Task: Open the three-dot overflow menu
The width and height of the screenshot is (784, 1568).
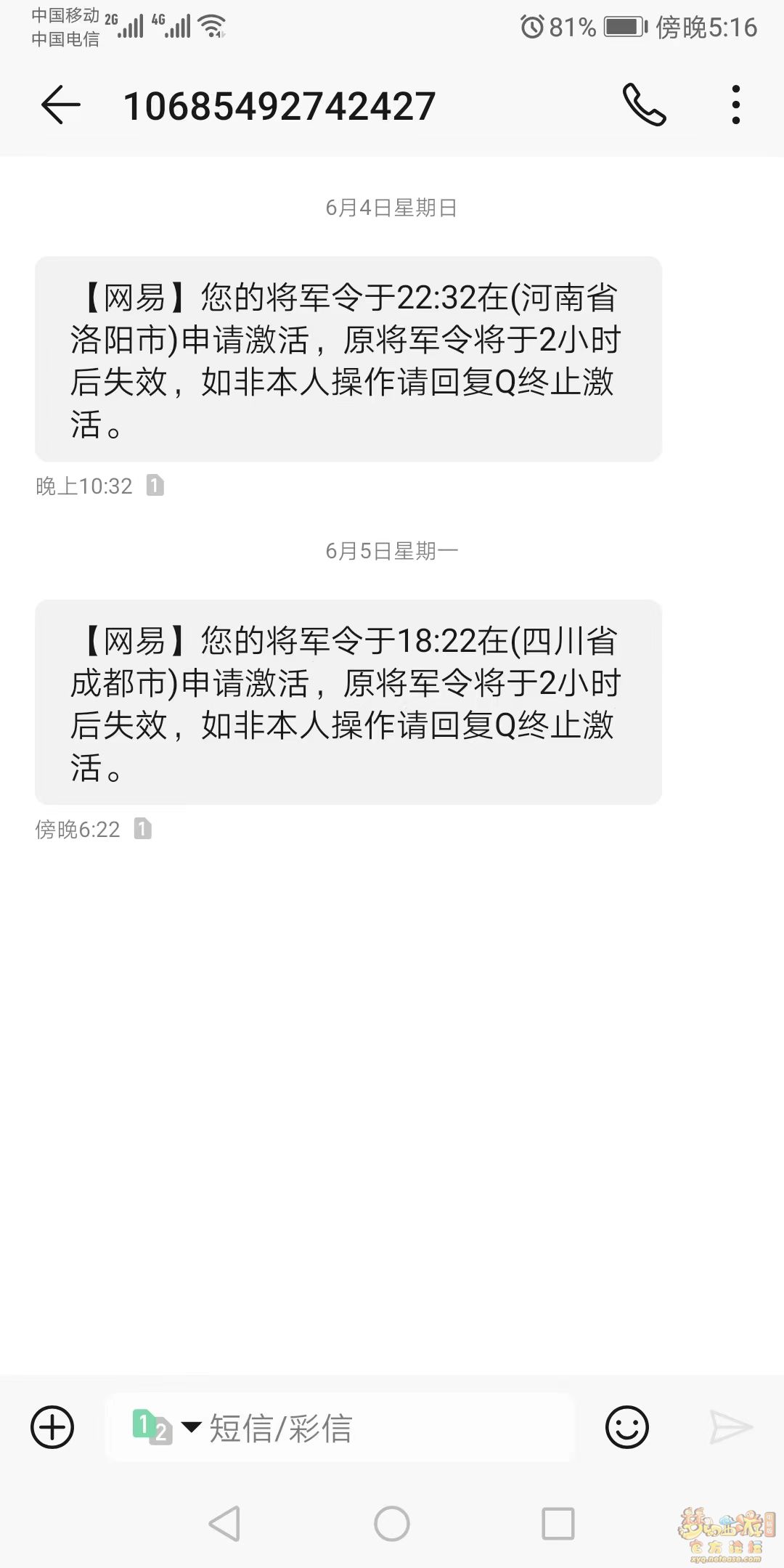Action: [736, 105]
